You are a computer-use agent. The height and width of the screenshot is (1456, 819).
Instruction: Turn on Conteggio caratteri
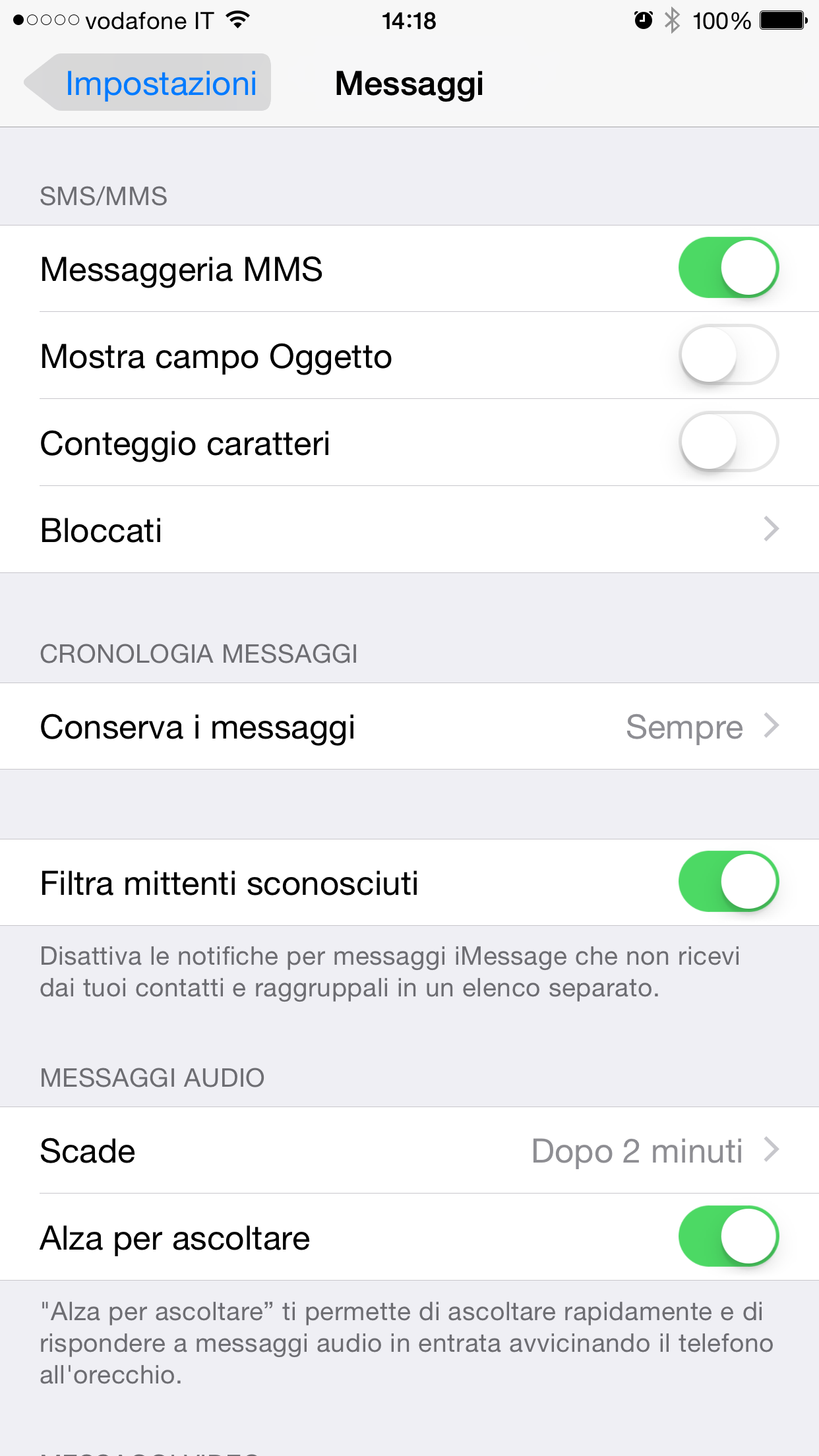728,442
